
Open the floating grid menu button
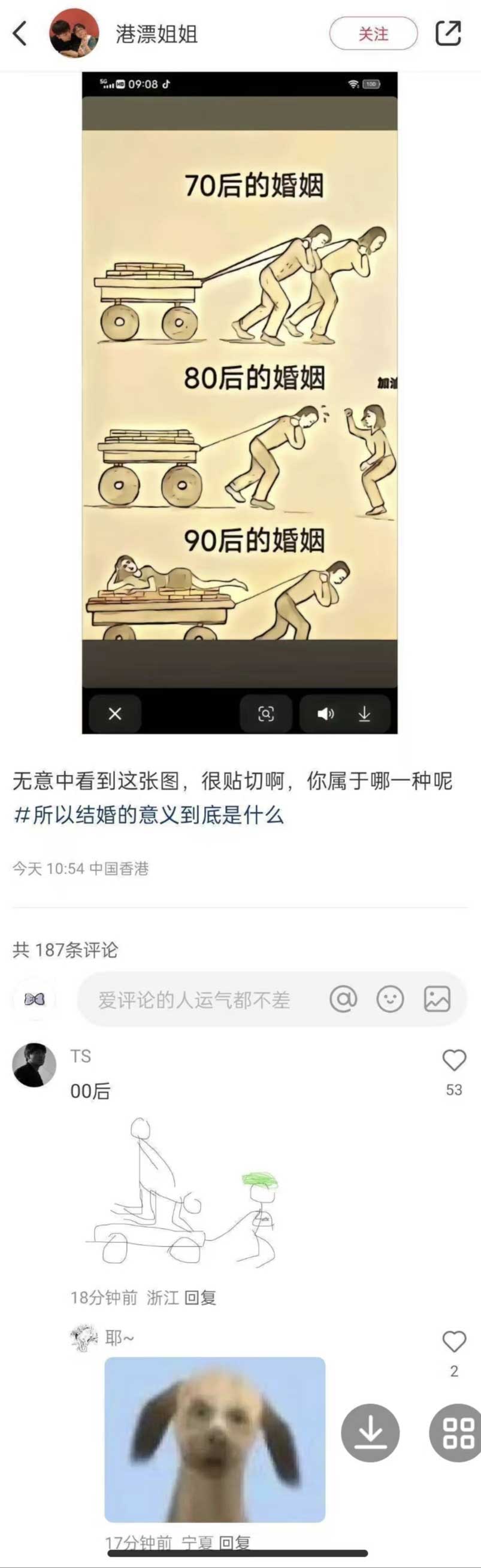tap(458, 1432)
